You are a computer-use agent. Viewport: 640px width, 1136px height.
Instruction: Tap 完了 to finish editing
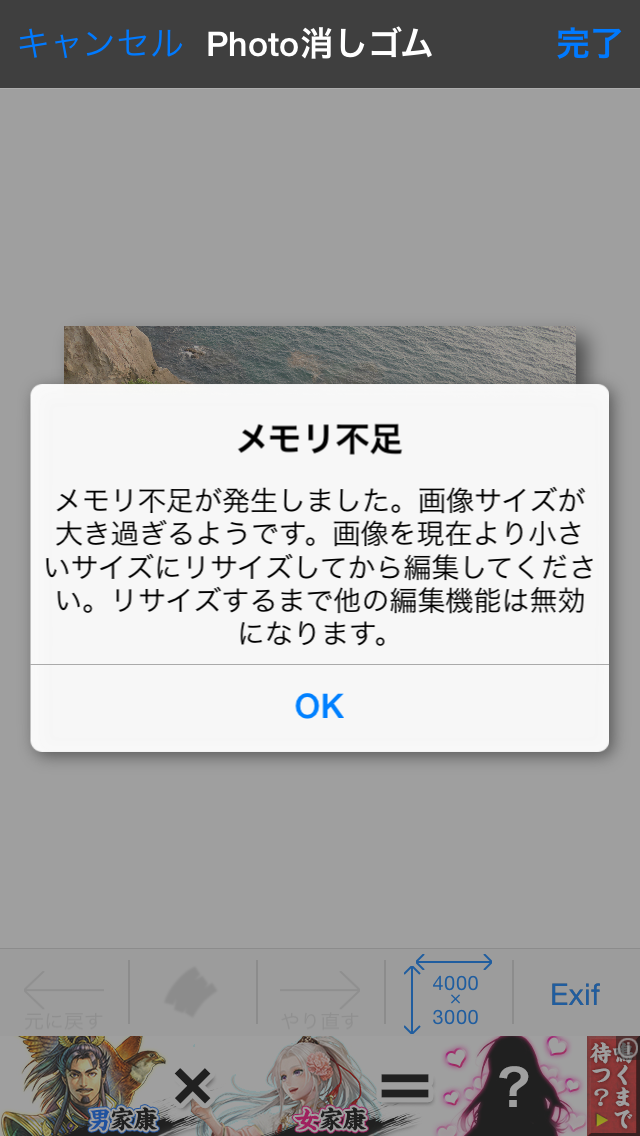click(589, 43)
